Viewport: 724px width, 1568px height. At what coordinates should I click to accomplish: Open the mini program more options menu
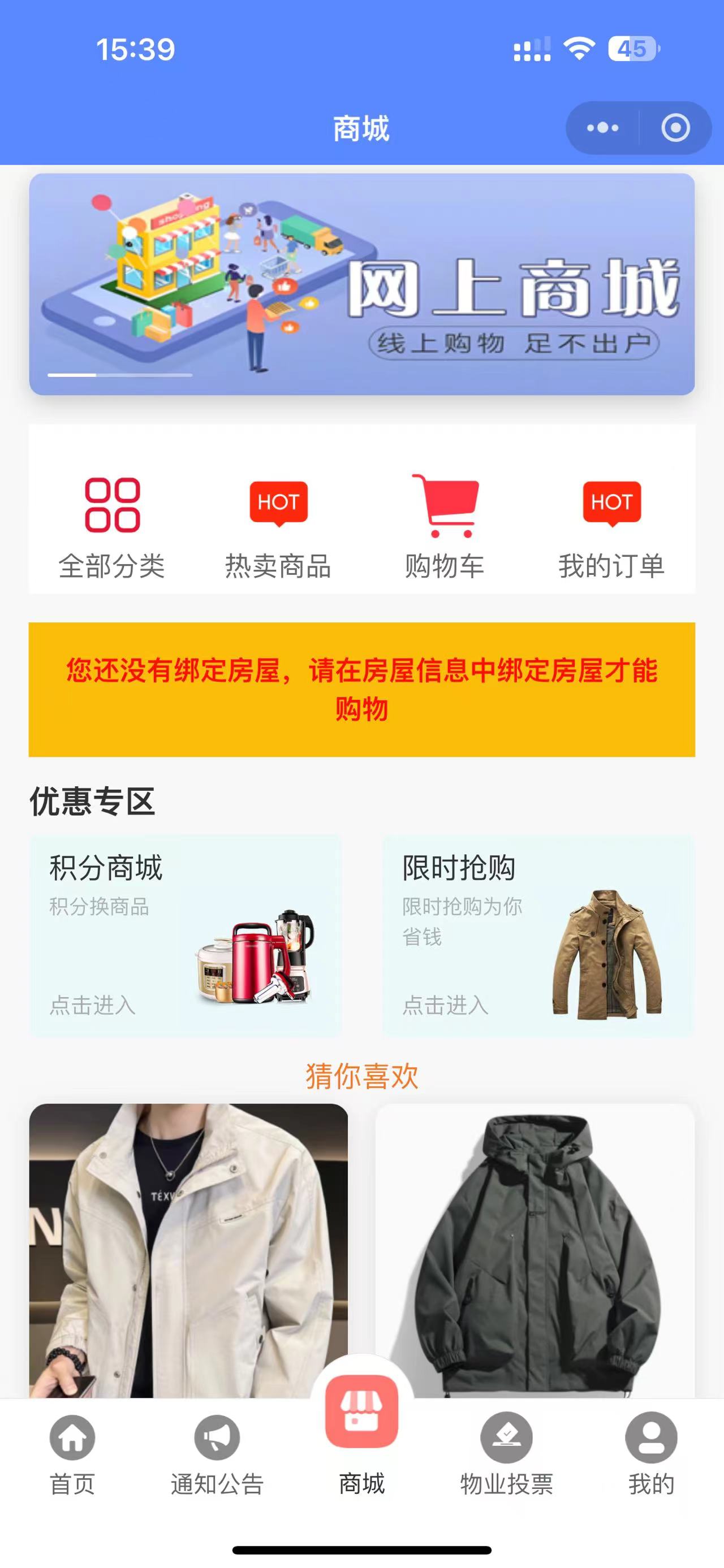pyautogui.click(x=602, y=128)
